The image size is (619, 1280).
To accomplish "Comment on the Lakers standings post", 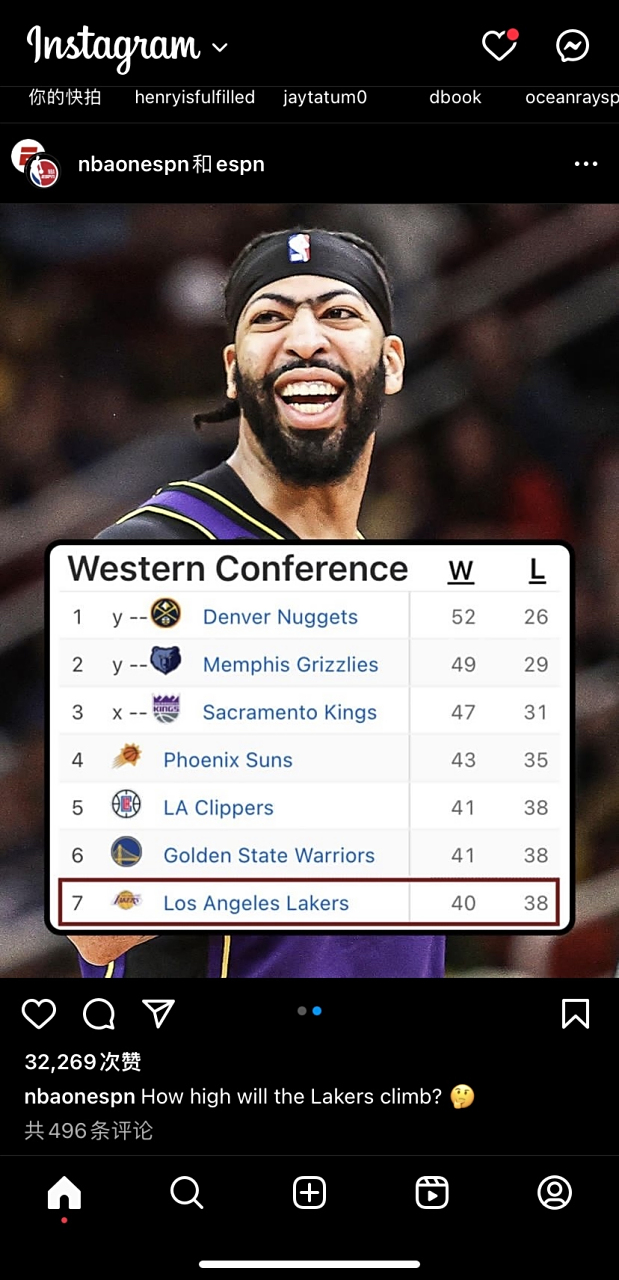I will tap(99, 1014).
